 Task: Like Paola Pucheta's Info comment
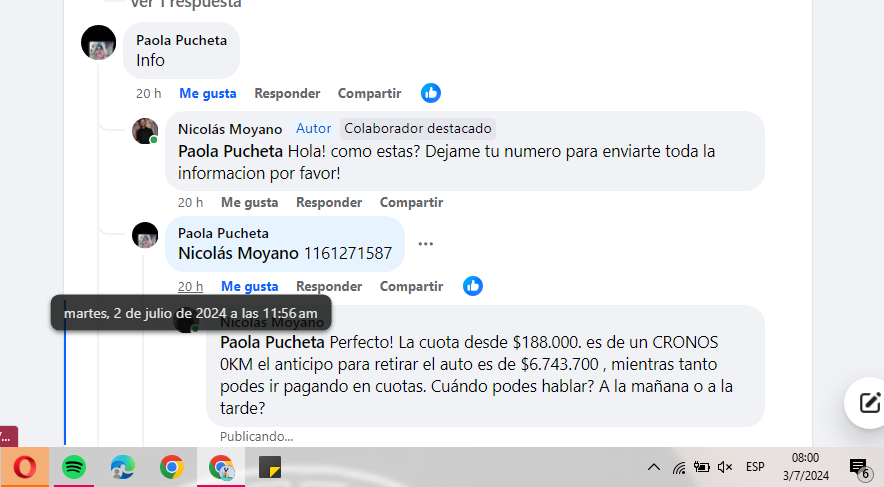pyautogui.click(x=207, y=93)
